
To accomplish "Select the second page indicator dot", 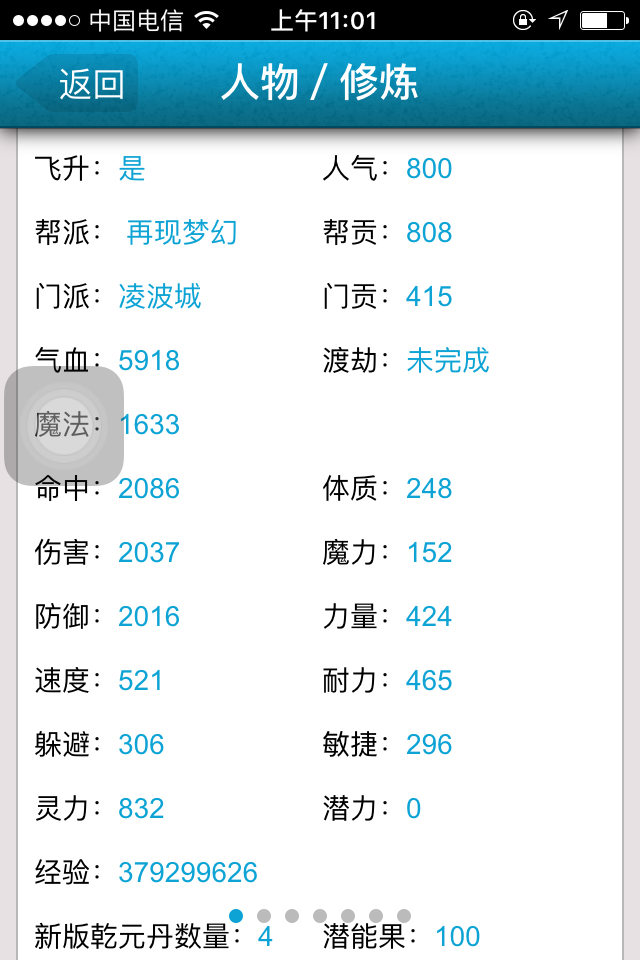I will (264, 916).
